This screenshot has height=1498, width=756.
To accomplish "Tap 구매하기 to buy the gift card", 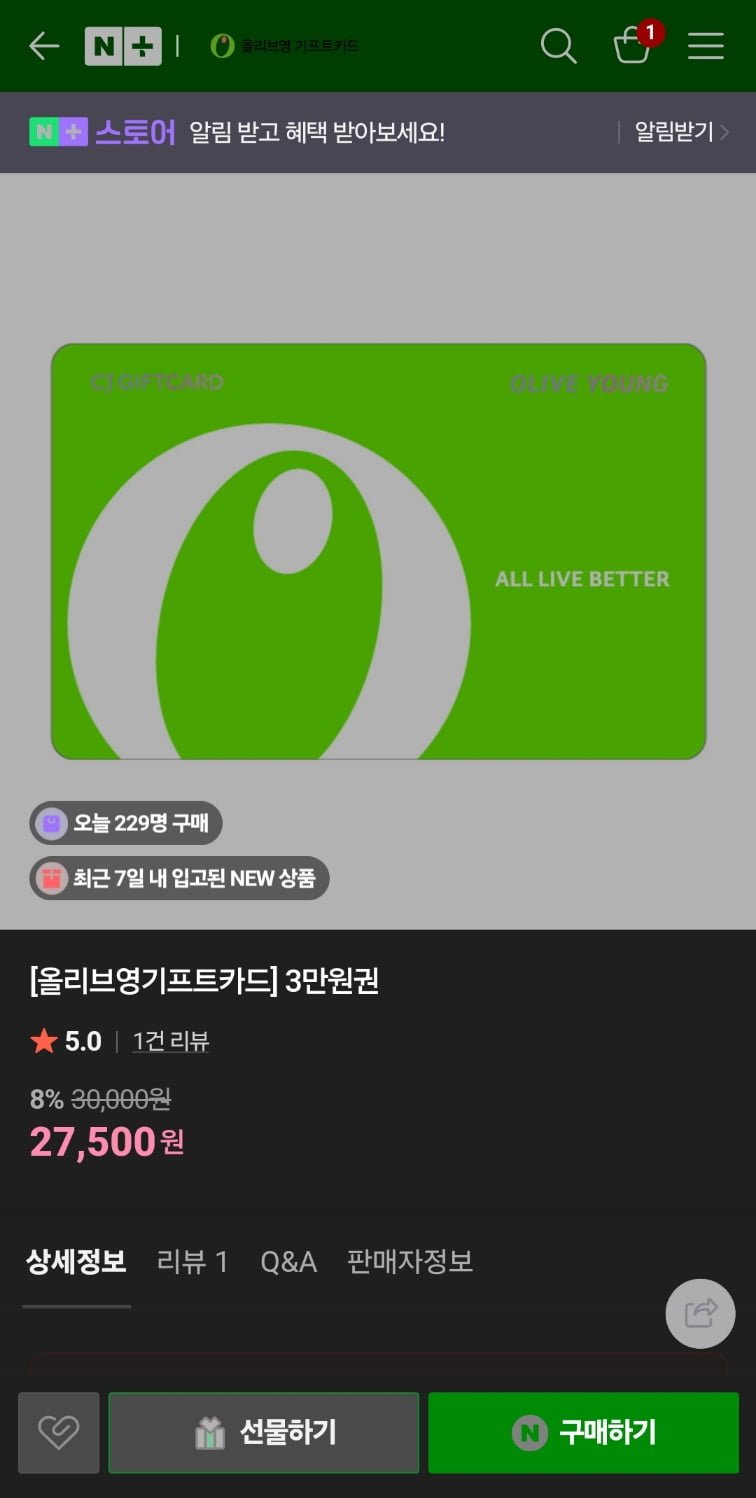I will click(x=584, y=1433).
